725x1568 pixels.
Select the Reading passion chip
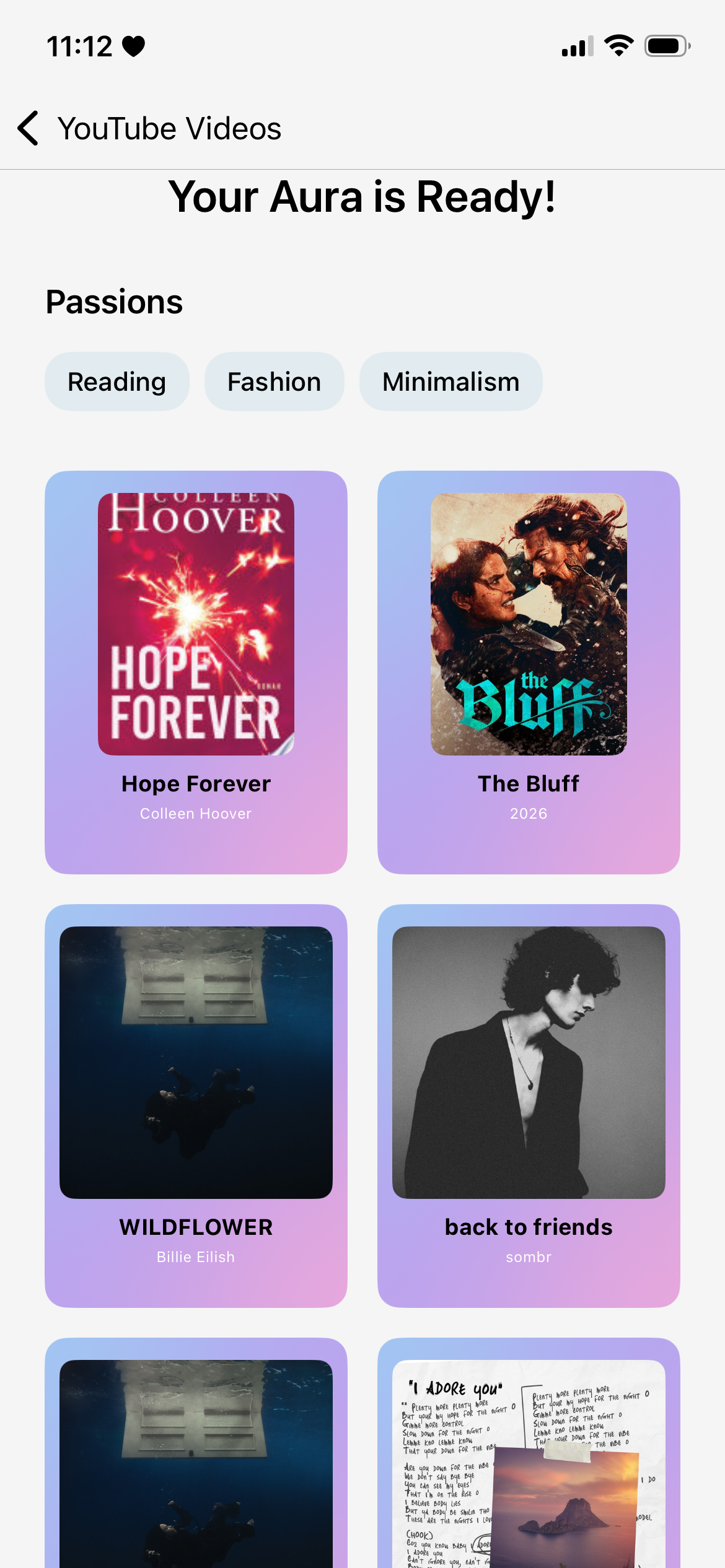(x=116, y=381)
